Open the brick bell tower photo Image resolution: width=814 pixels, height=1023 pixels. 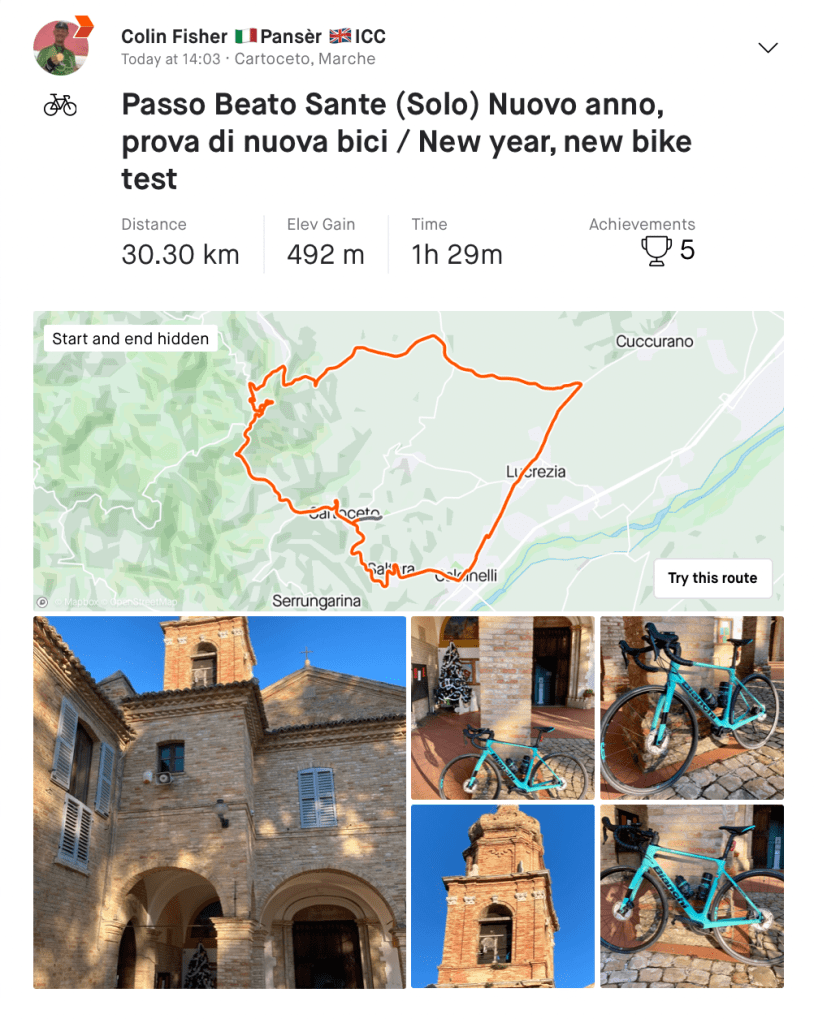click(x=502, y=896)
